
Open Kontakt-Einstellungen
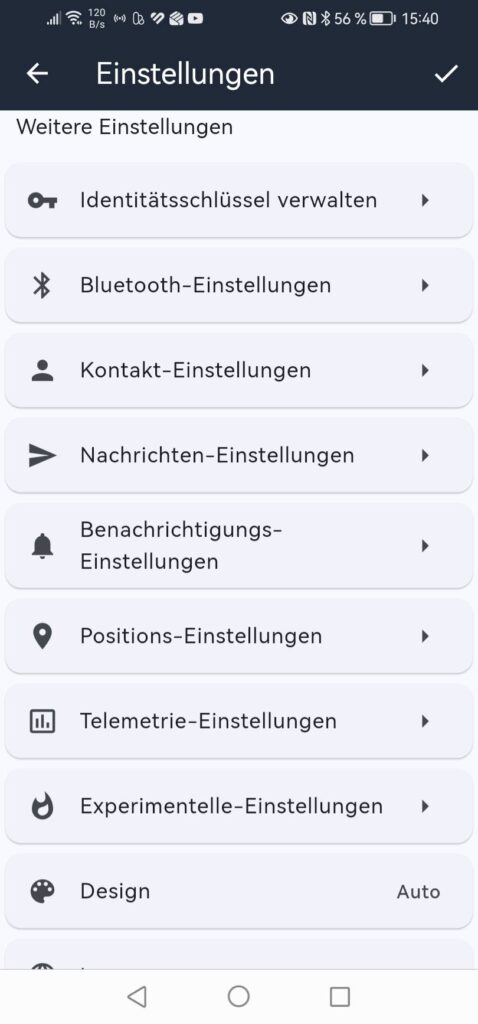tap(238, 370)
